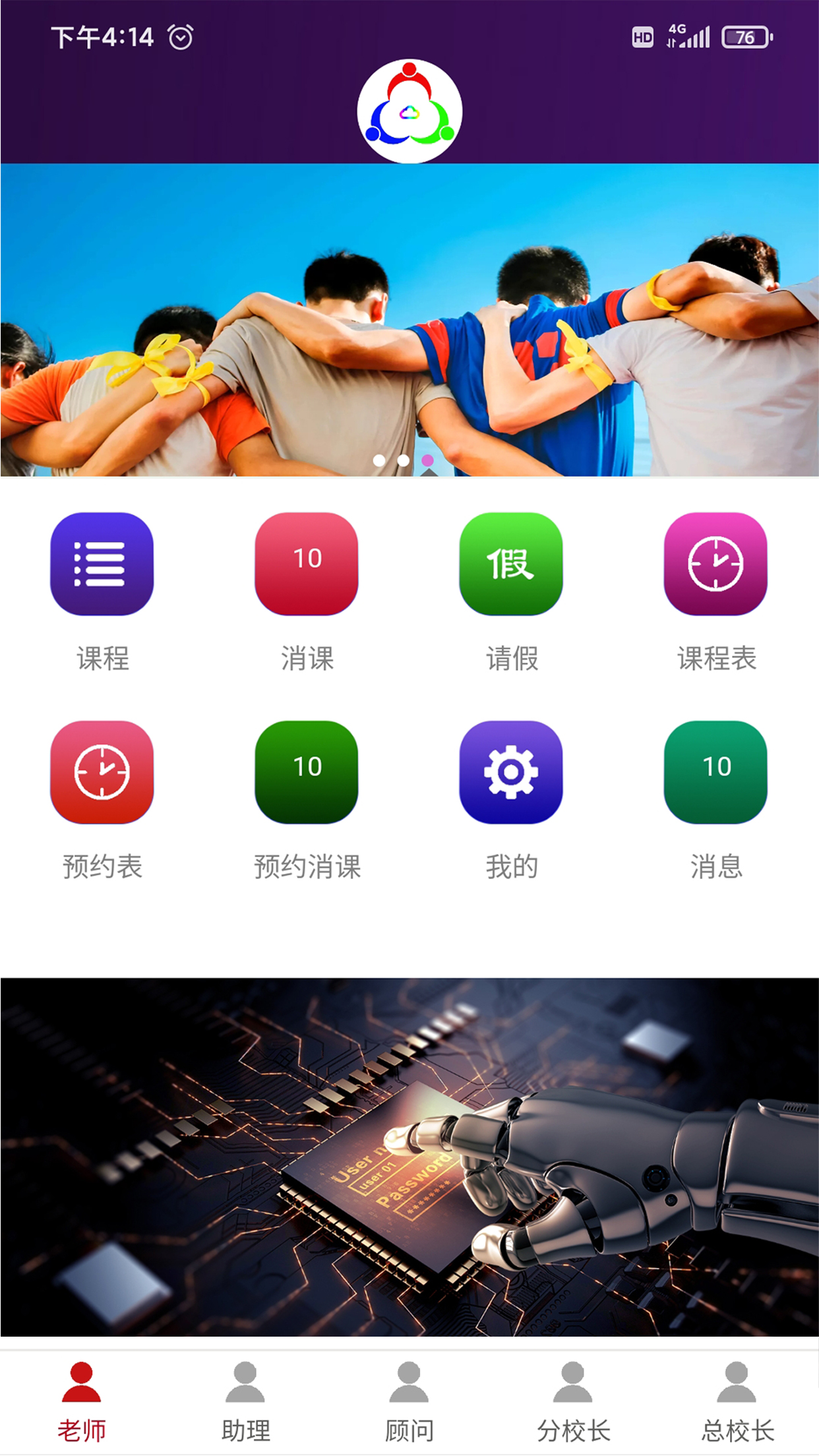Open the 消息 messages icon
Viewport: 819px width, 1456px height.
[x=715, y=772]
